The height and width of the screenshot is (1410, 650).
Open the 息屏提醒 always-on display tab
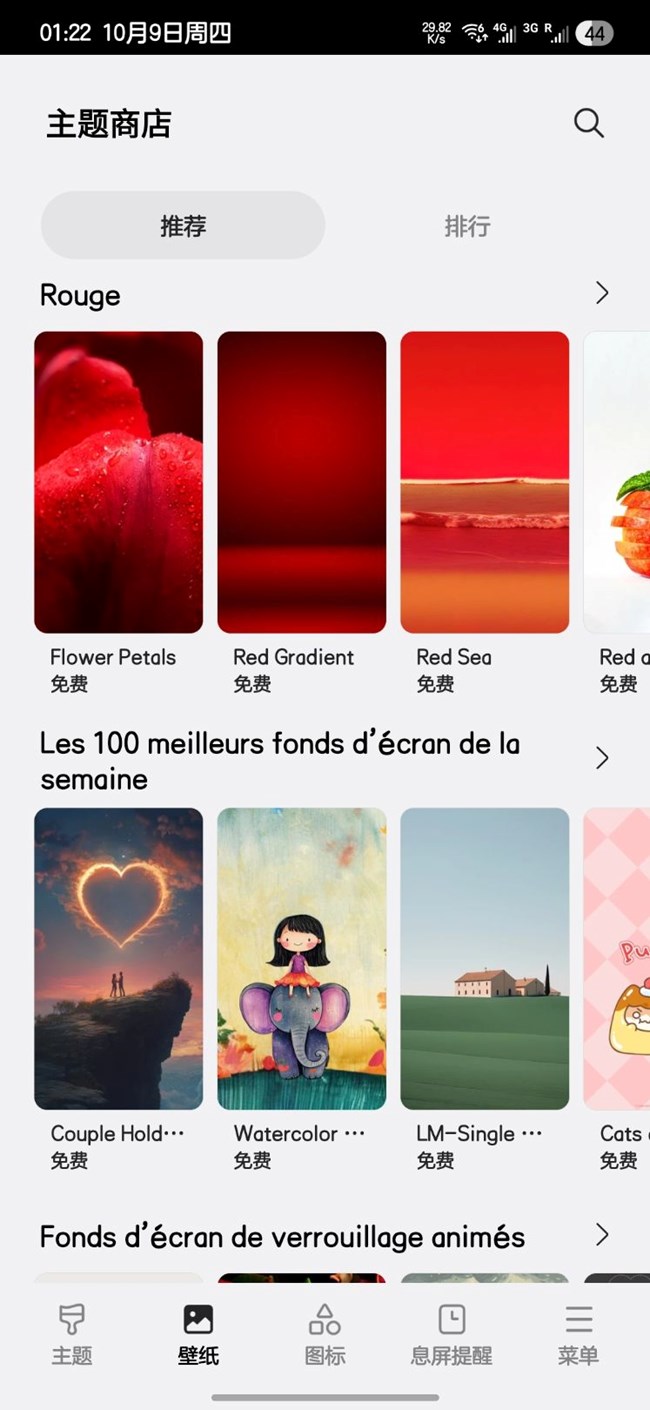tap(451, 1334)
